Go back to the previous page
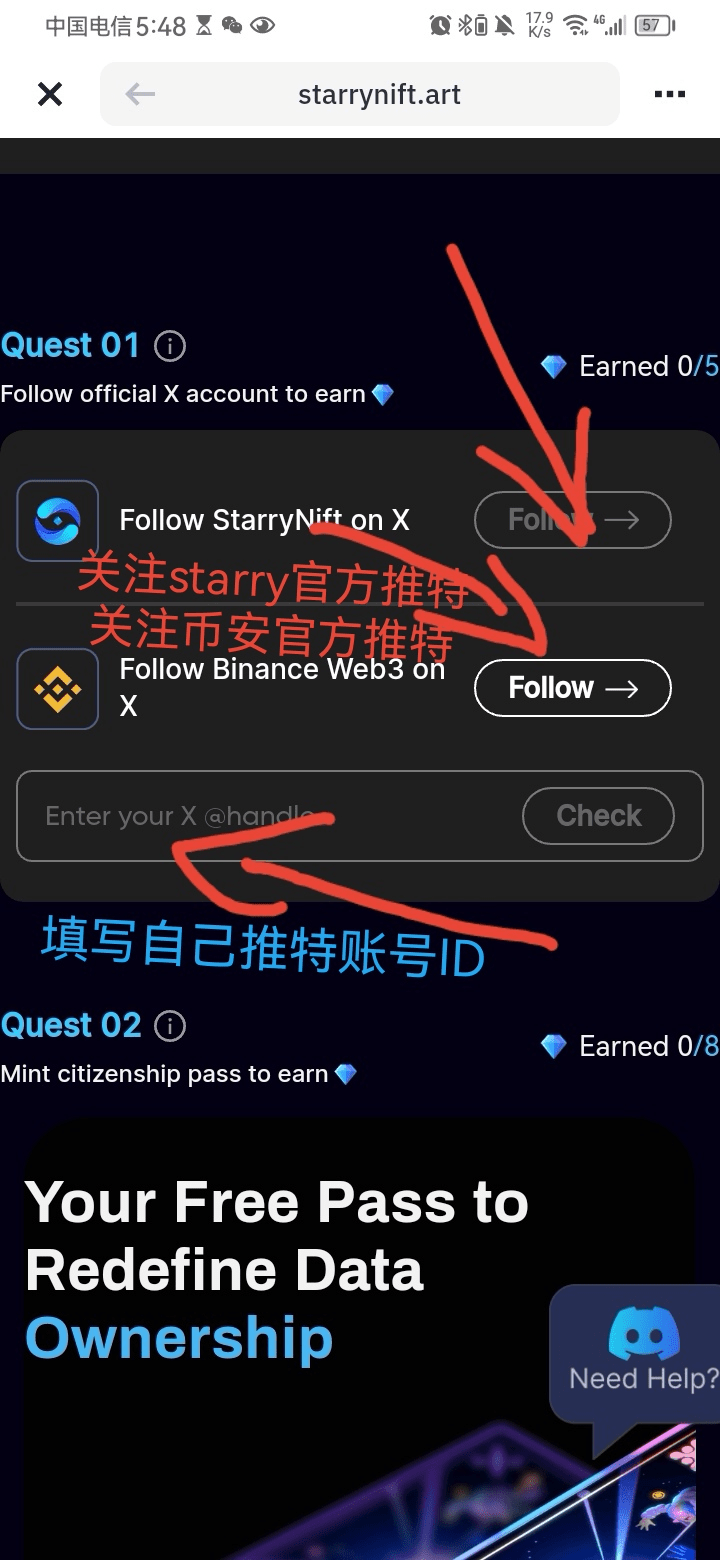The width and height of the screenshot is (720, 1560). [140, 94]
